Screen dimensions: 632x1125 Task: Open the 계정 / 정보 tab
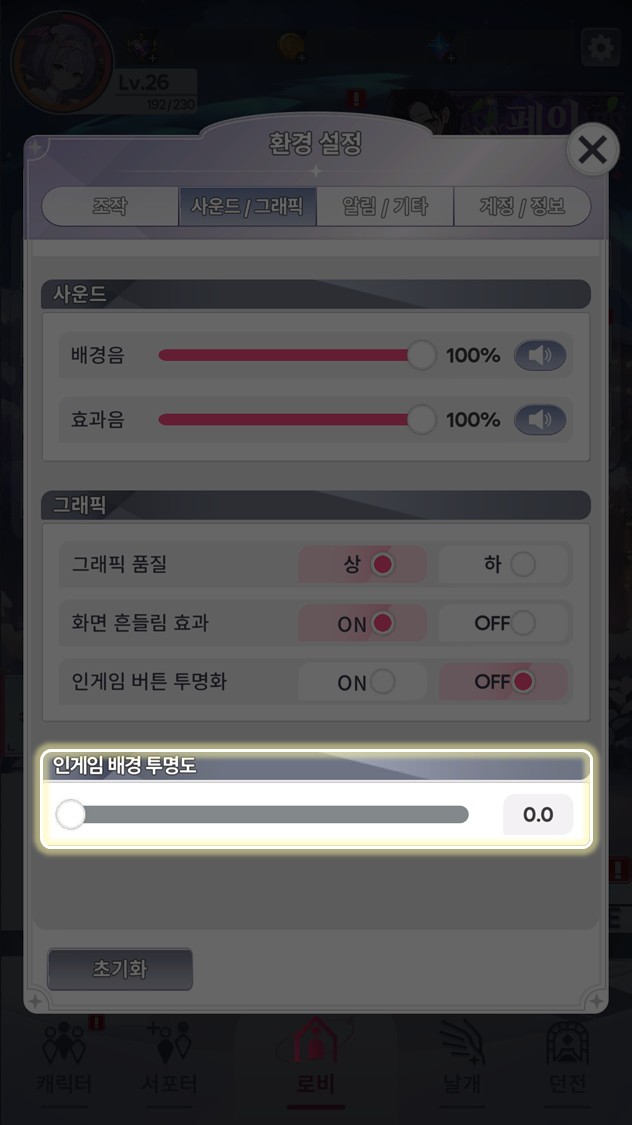coord(521,207)
